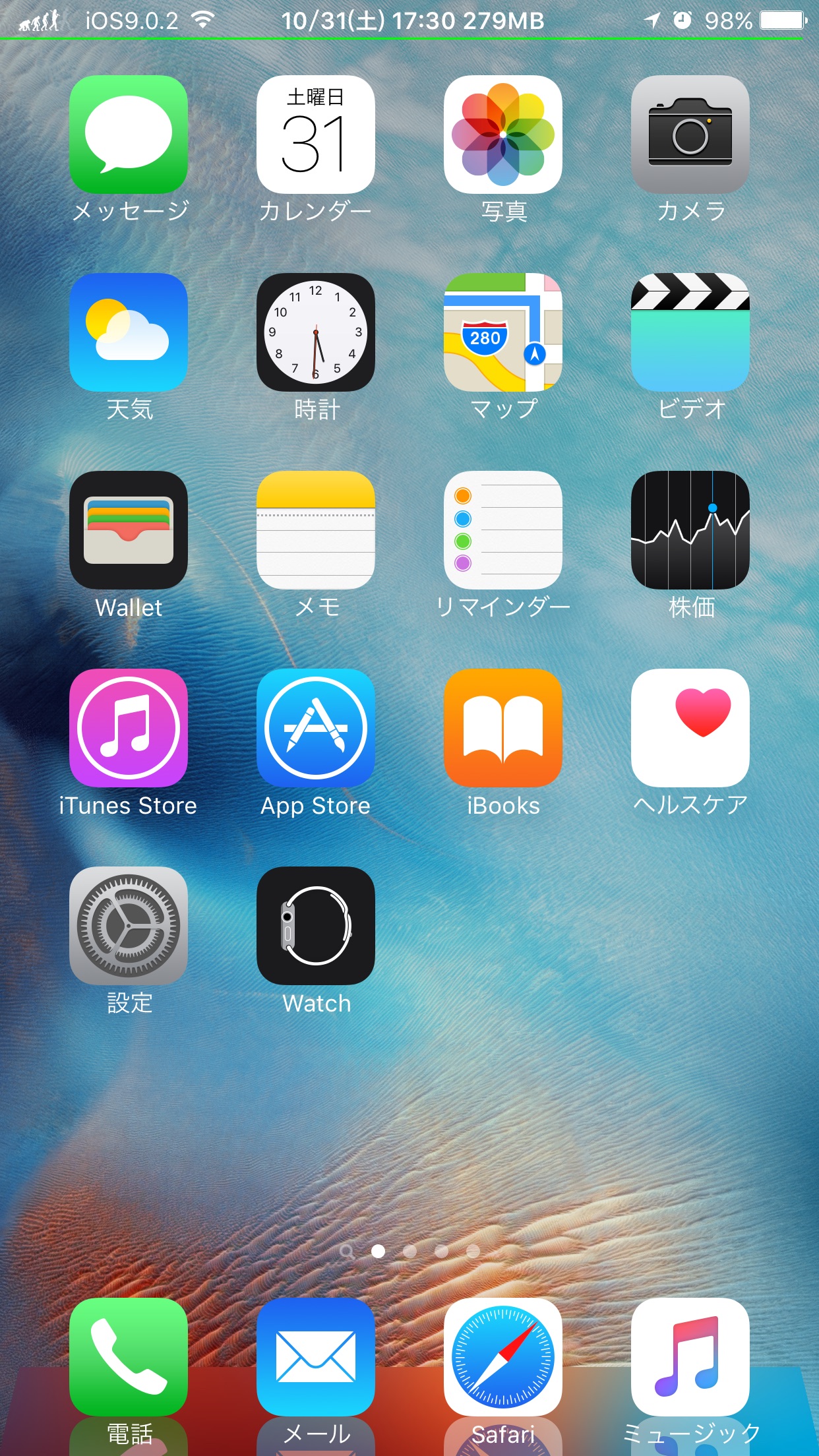The width and height of the screenshot is (819, 1456).
Task: Open the 時計 (Clock) app
Action: 316,332
